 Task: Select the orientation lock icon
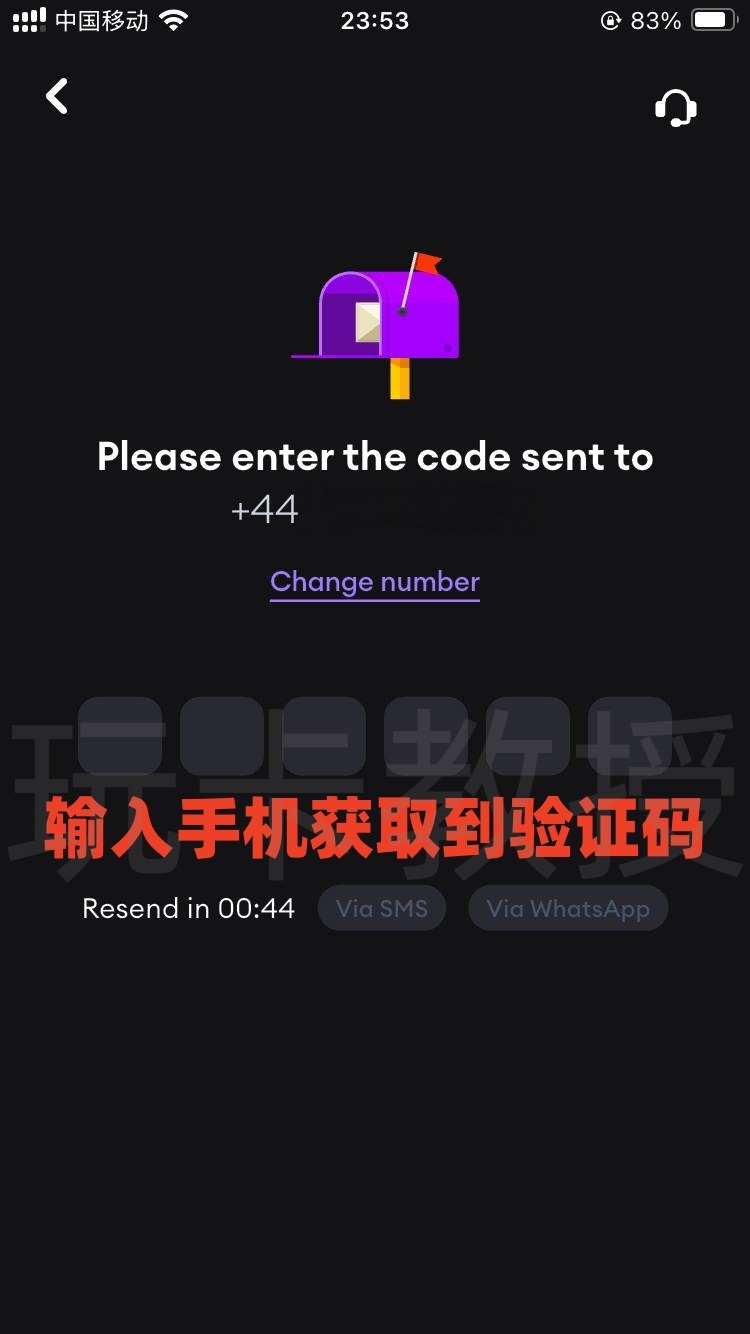point(612,20)
